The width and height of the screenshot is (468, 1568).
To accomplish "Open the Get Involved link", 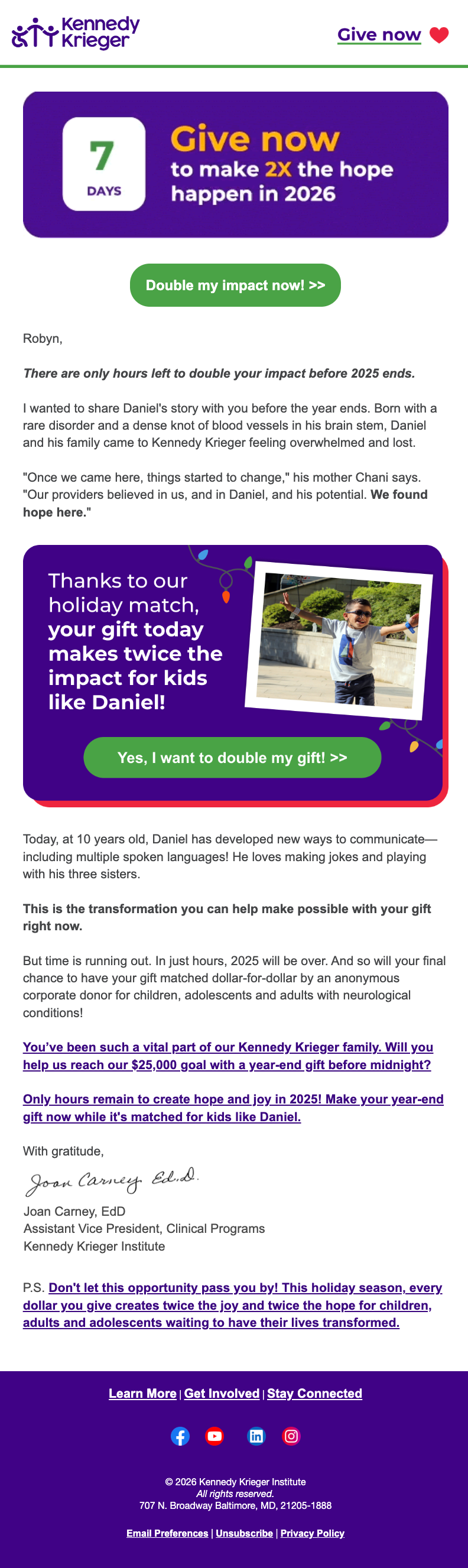I will [222, 1393].
